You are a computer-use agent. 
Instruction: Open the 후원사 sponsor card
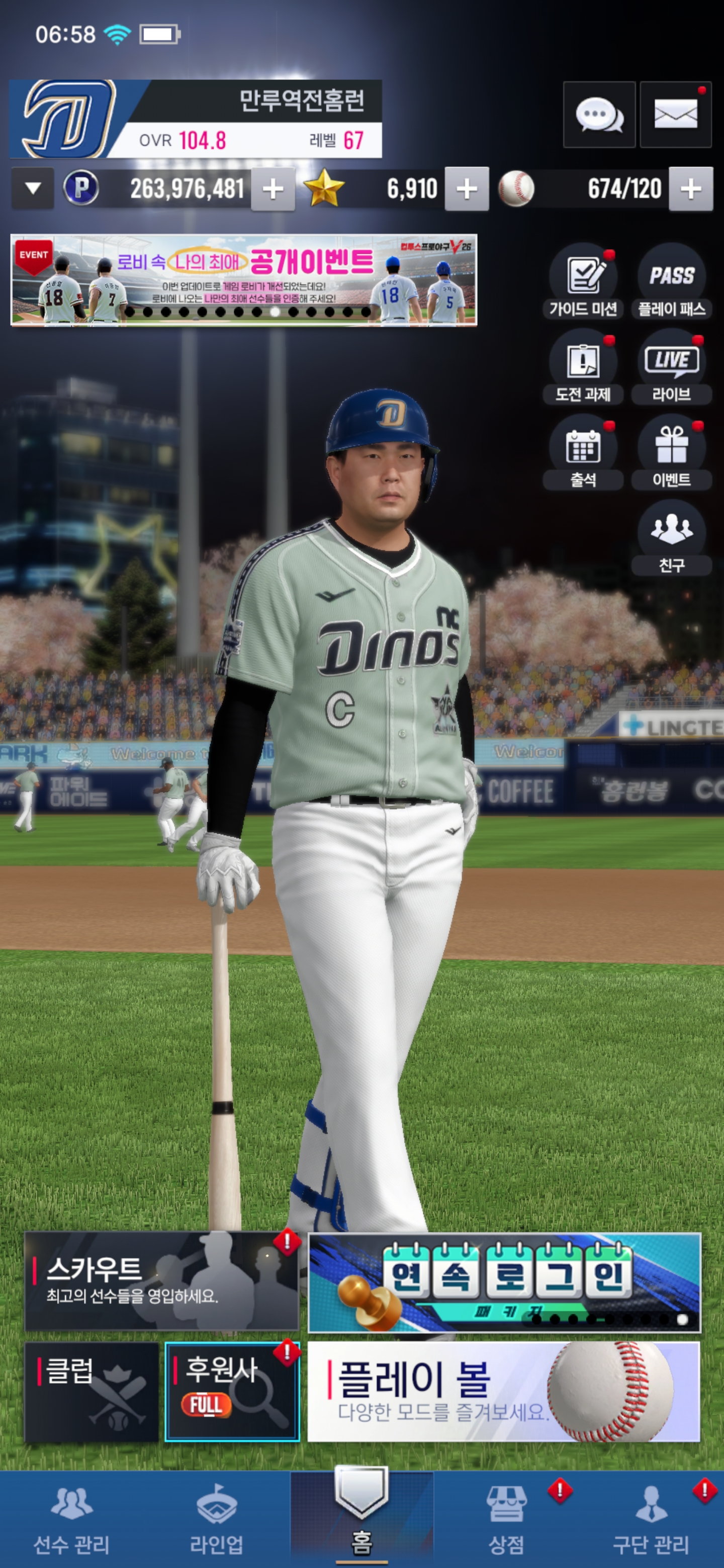(232, 1392)
